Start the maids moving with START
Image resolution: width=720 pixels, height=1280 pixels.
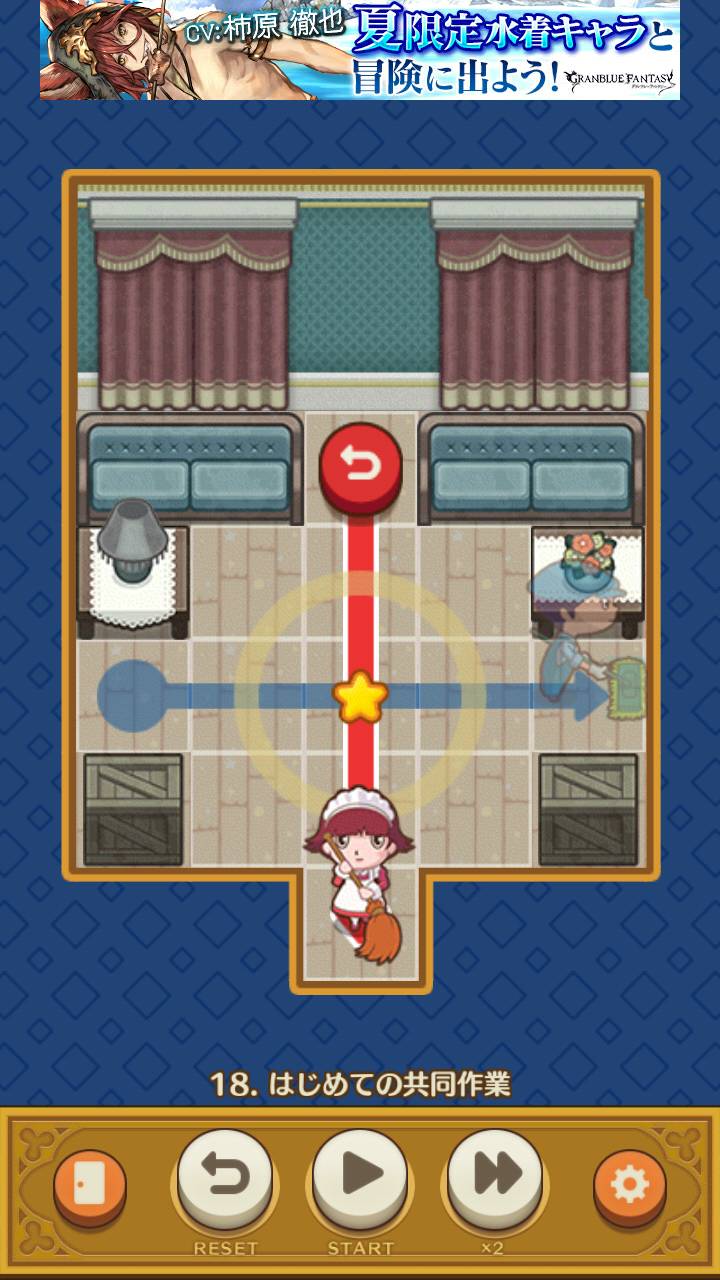click(360, 1176)
